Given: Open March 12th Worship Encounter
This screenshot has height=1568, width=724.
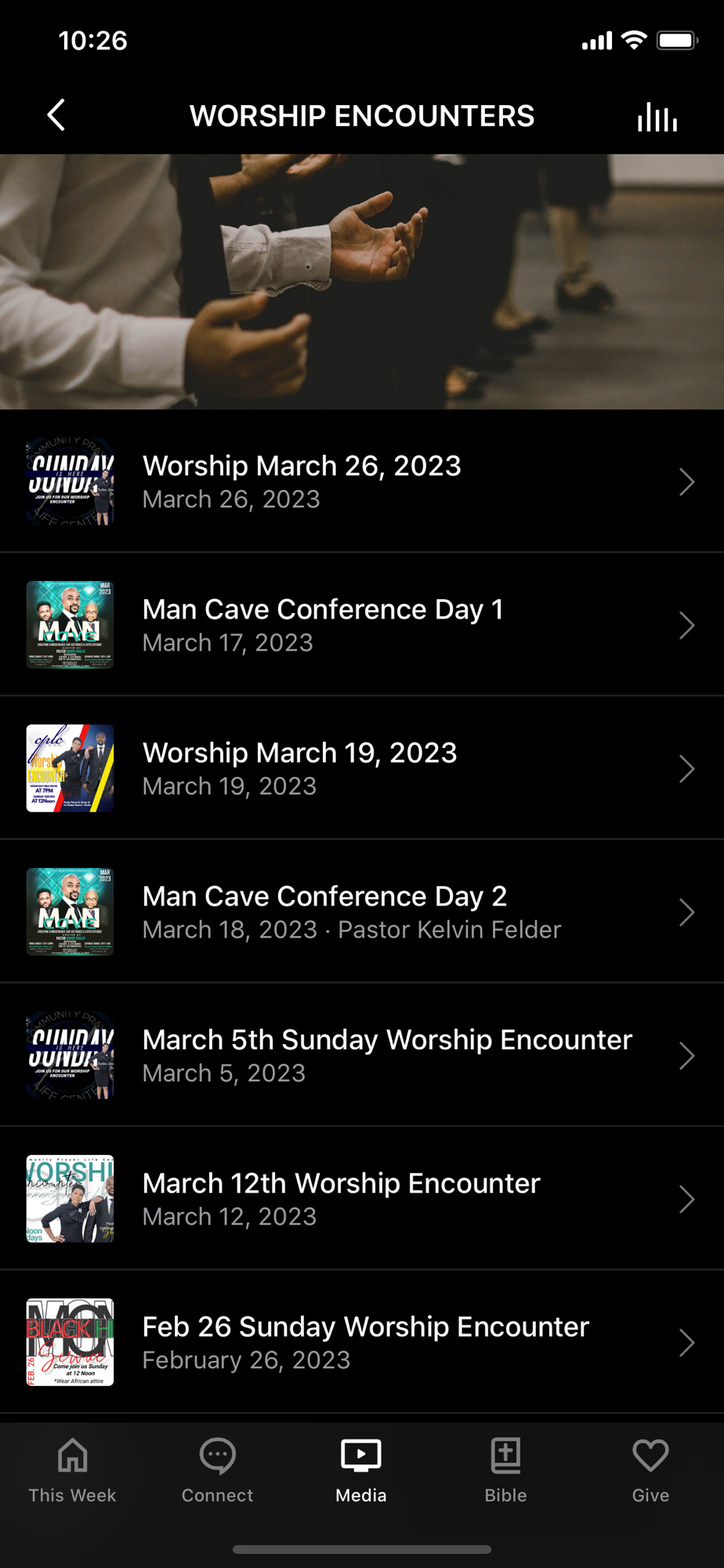Looking at the screenshot, I should coord(361,1199).
